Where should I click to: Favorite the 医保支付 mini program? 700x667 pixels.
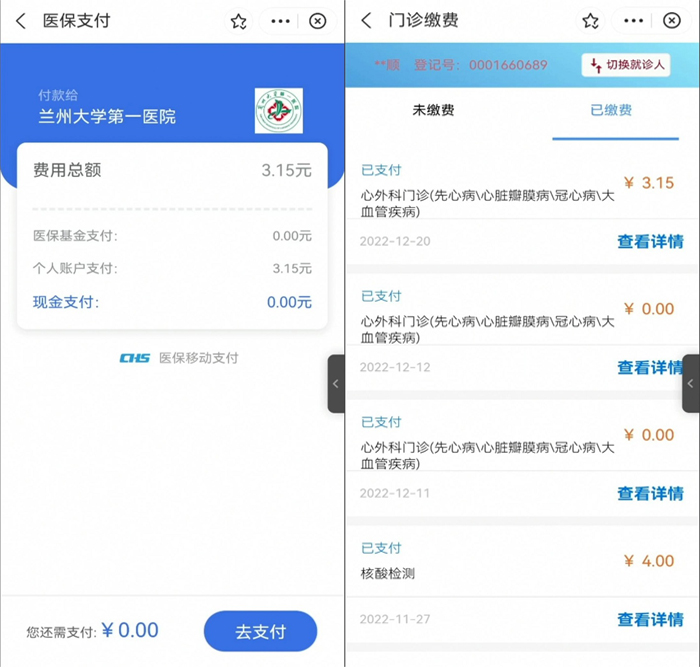click(238, 21)
